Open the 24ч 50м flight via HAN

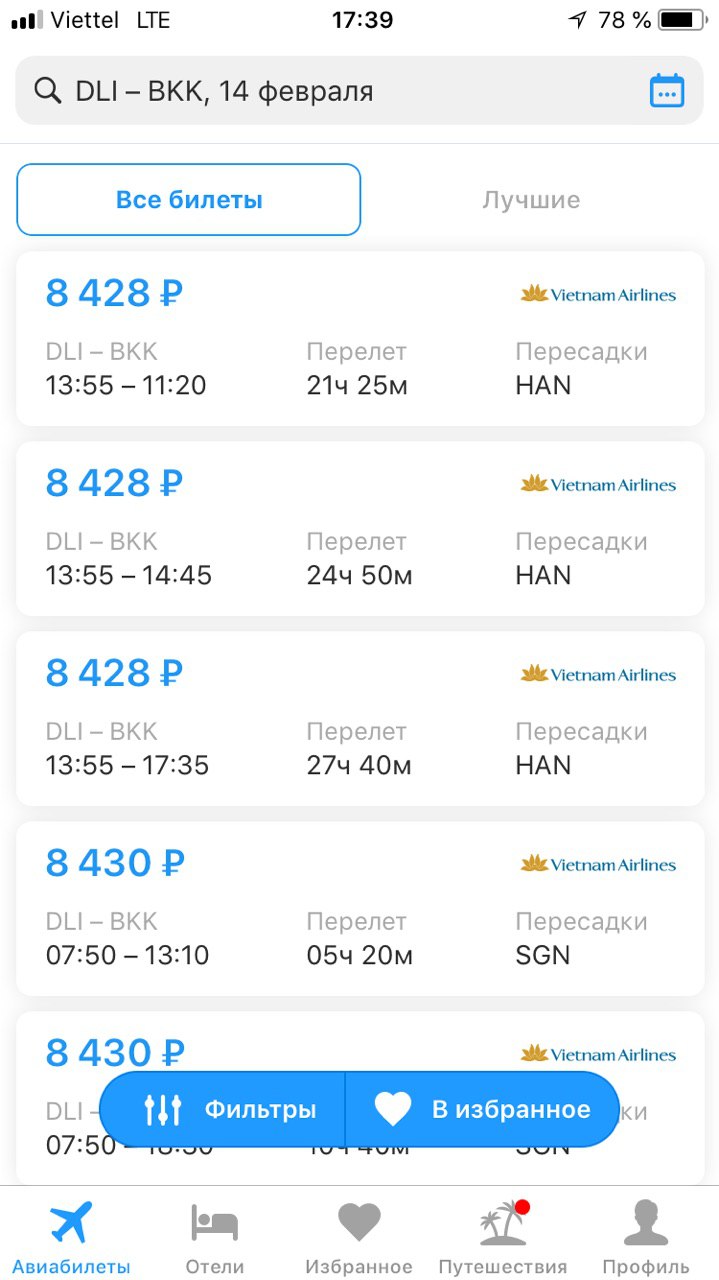[360, 529]
